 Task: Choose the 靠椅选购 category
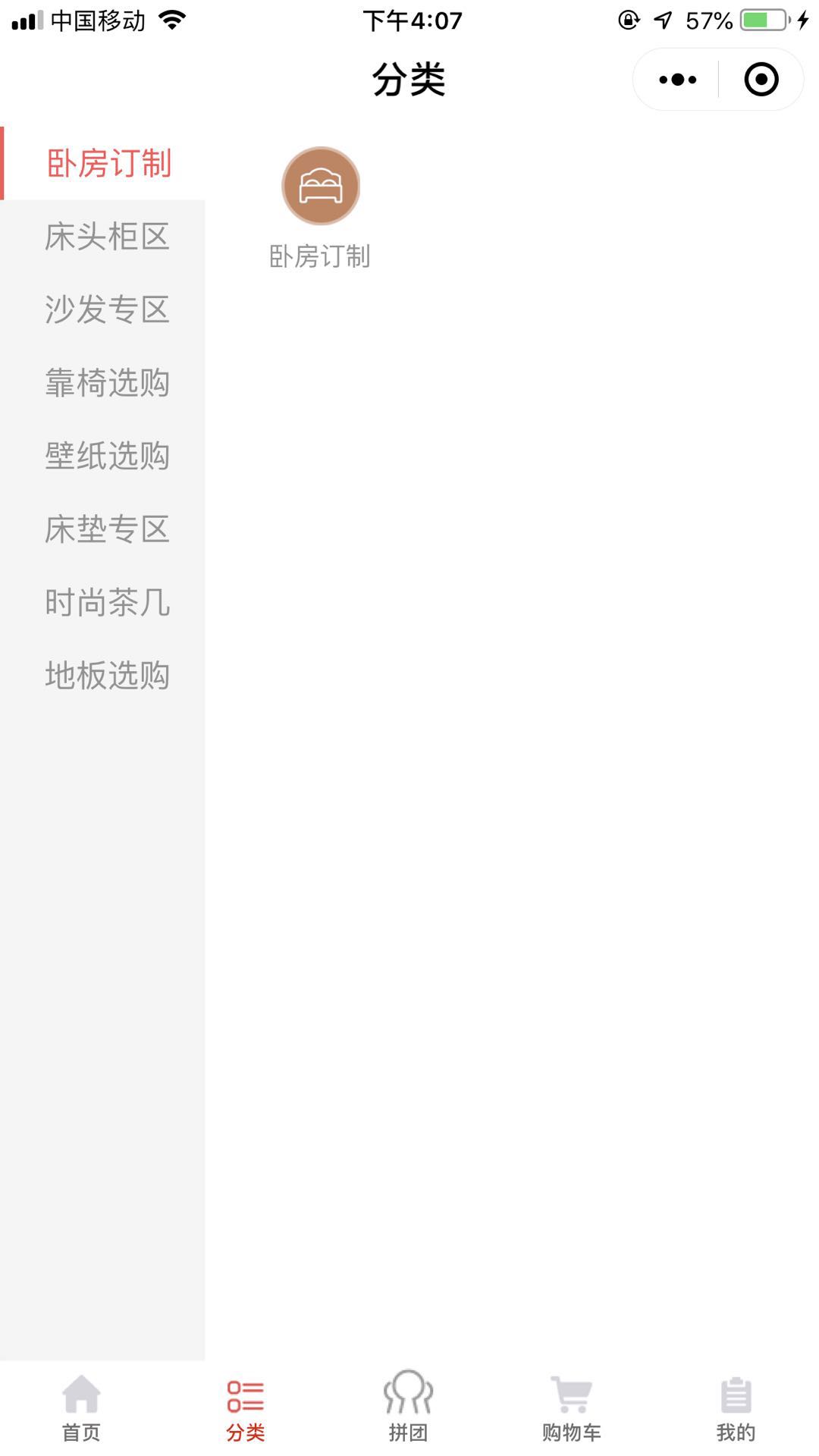(x=107, y=382)
